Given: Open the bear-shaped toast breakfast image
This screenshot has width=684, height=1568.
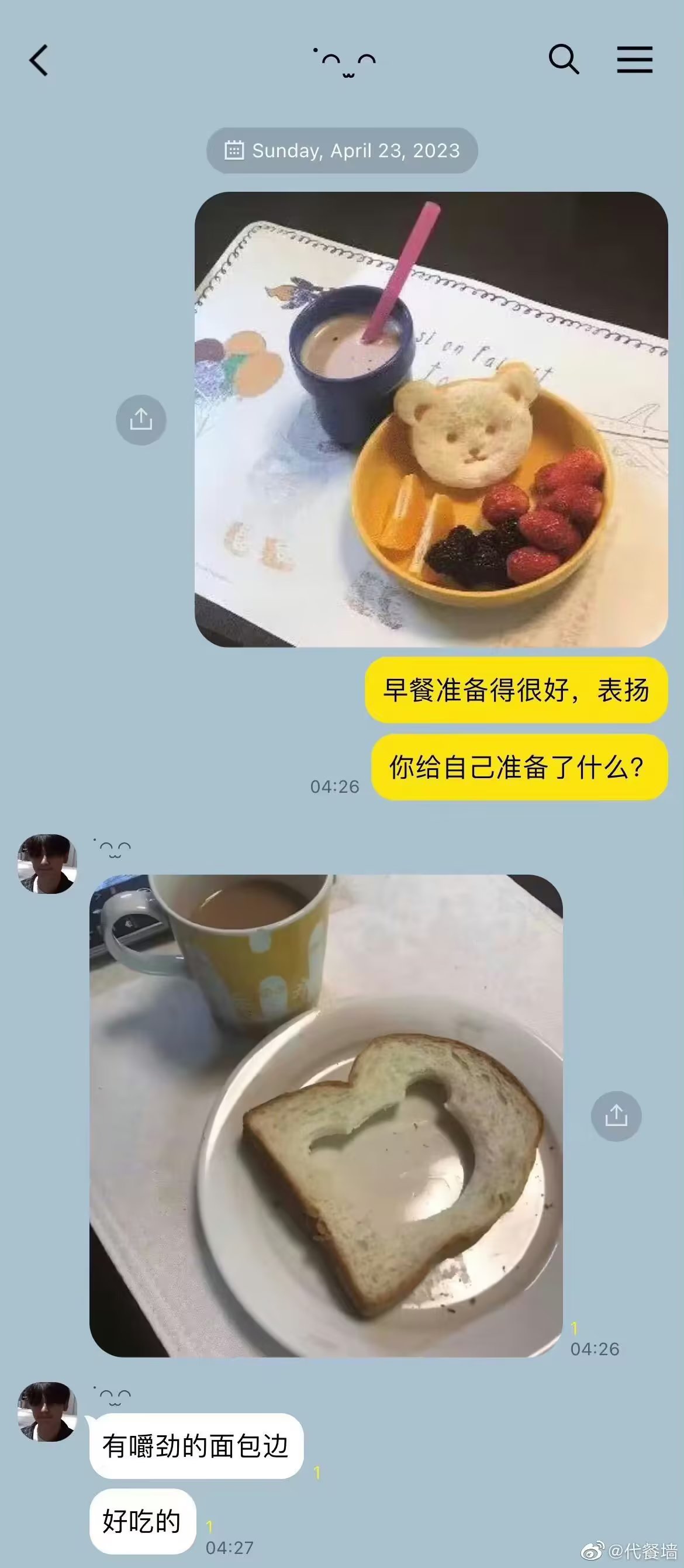Looking at the screenshot, I should 431,419.
